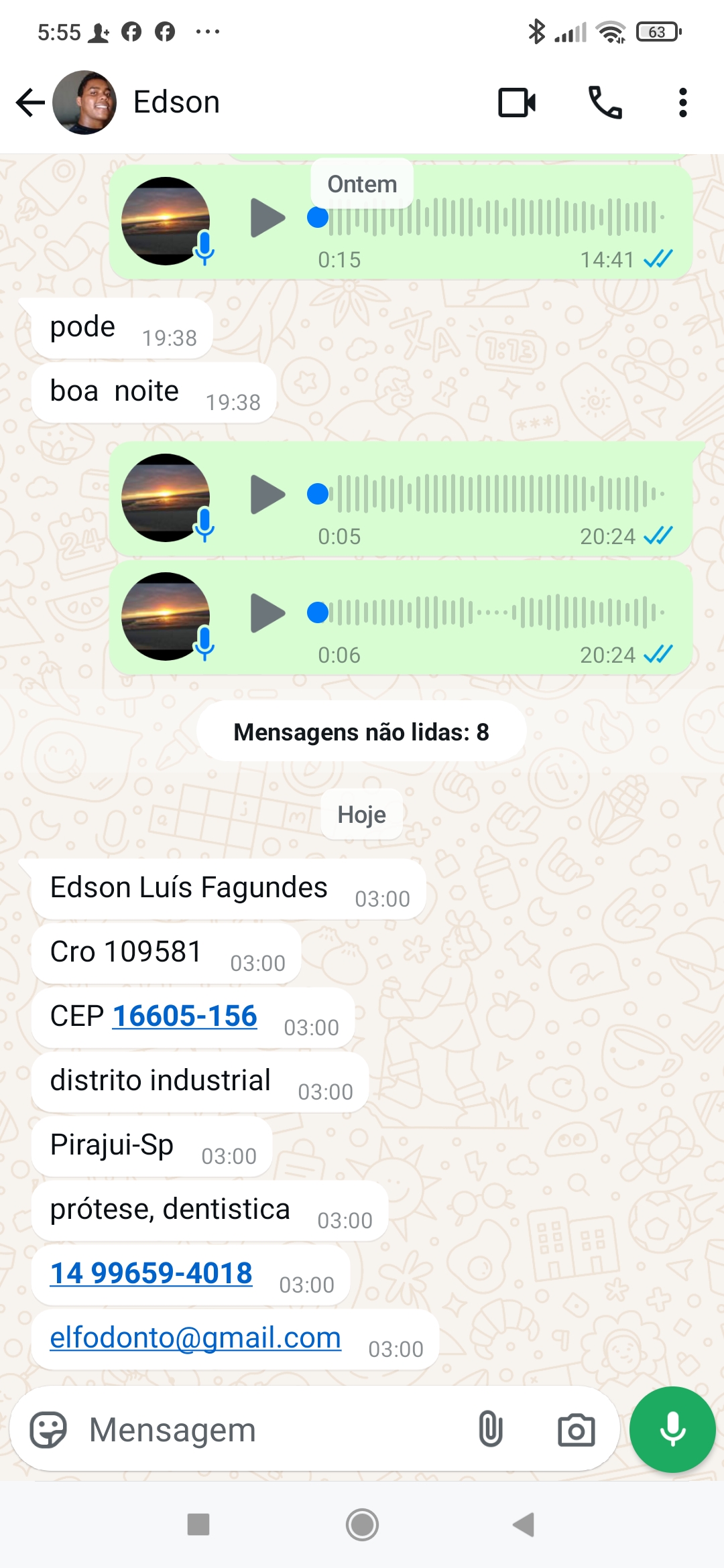This screenshot has height=1568, width=724.
Task: Go to the system home screen
Action: tap(362, 1525)
